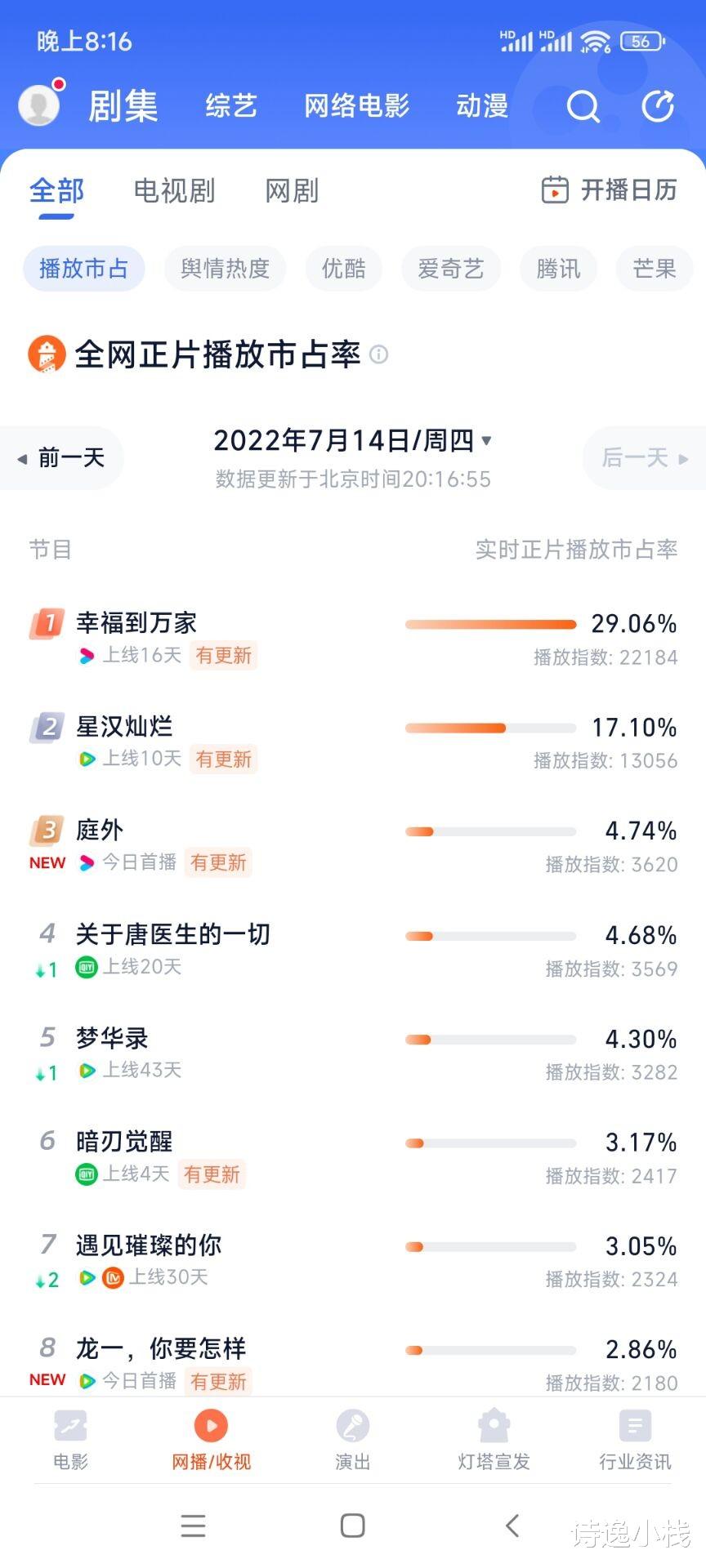
Task: Select the 网剧 tab
Action: point(292,191)
